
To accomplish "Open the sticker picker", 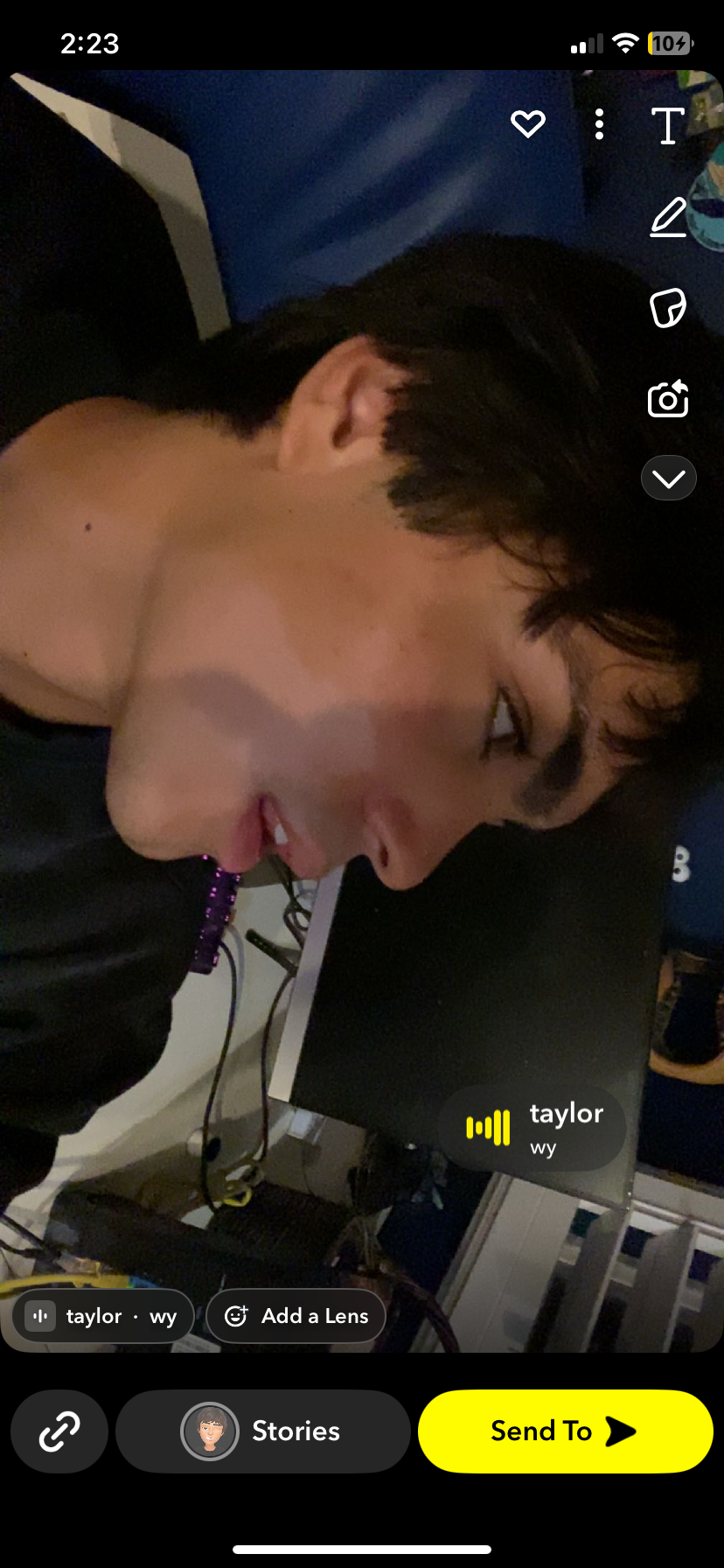I will pyautogui.click(x=668, y=308).
